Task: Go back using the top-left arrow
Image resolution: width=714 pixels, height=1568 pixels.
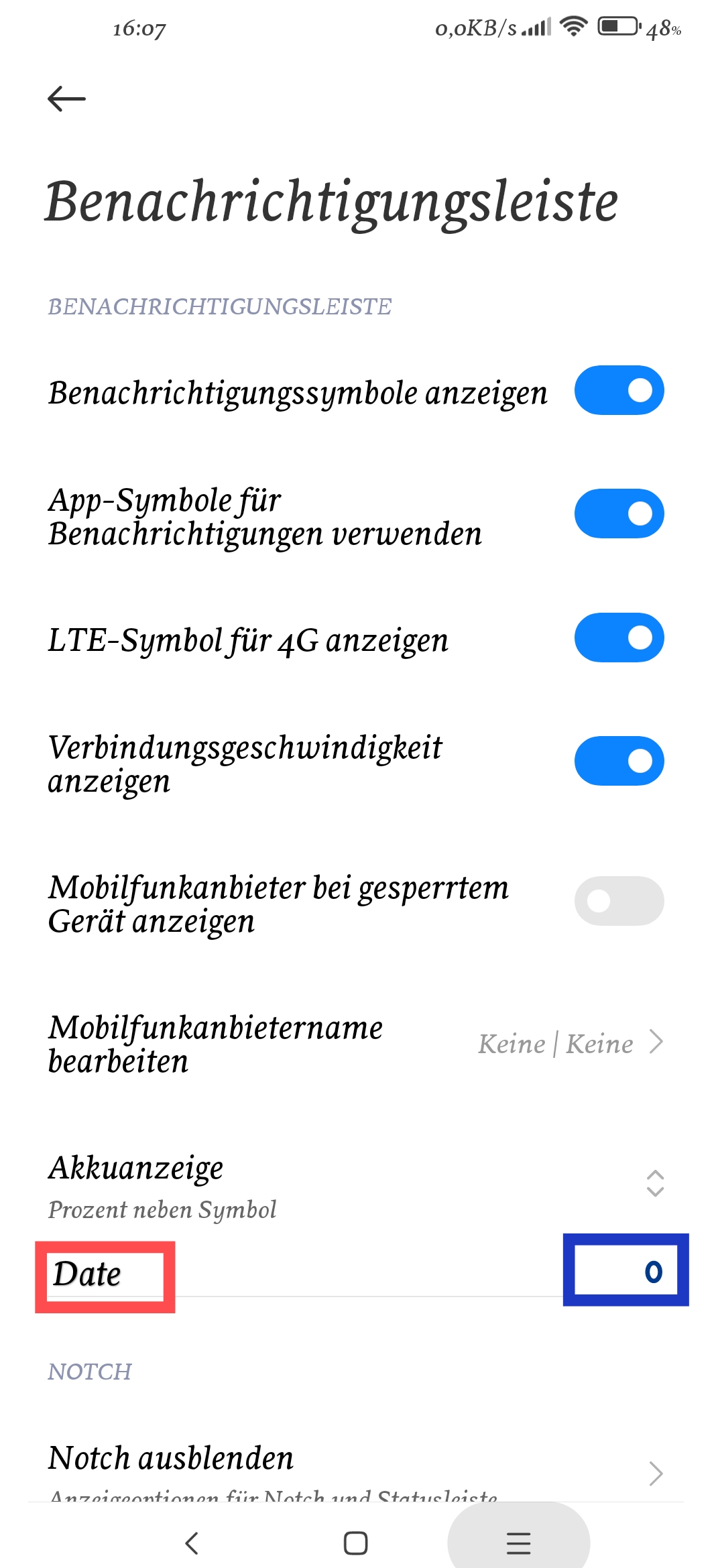Action: tap(66, 99)
